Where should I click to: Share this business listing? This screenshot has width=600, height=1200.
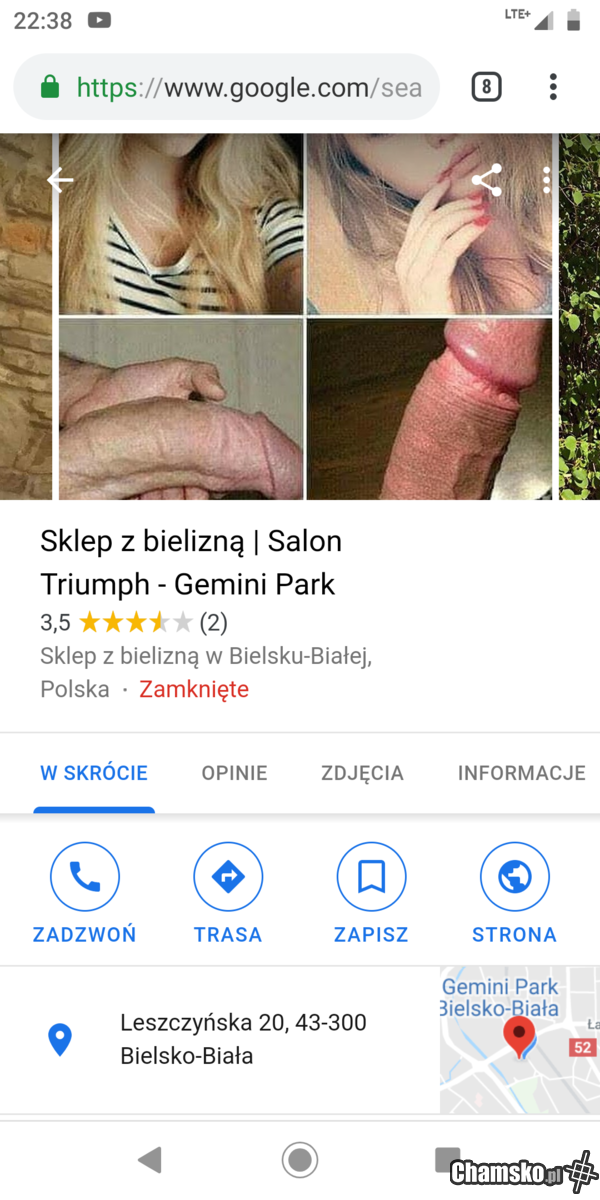pos(486,180)
